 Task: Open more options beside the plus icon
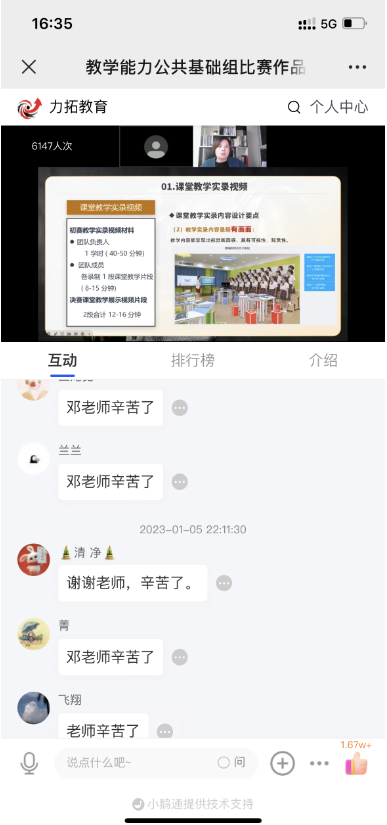point(319,763)
